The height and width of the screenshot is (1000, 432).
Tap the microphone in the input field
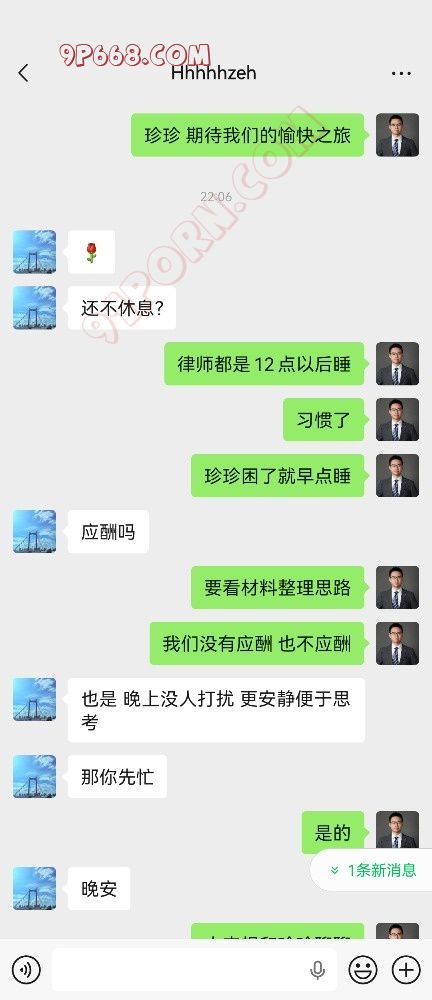click(x=318, y=970)
